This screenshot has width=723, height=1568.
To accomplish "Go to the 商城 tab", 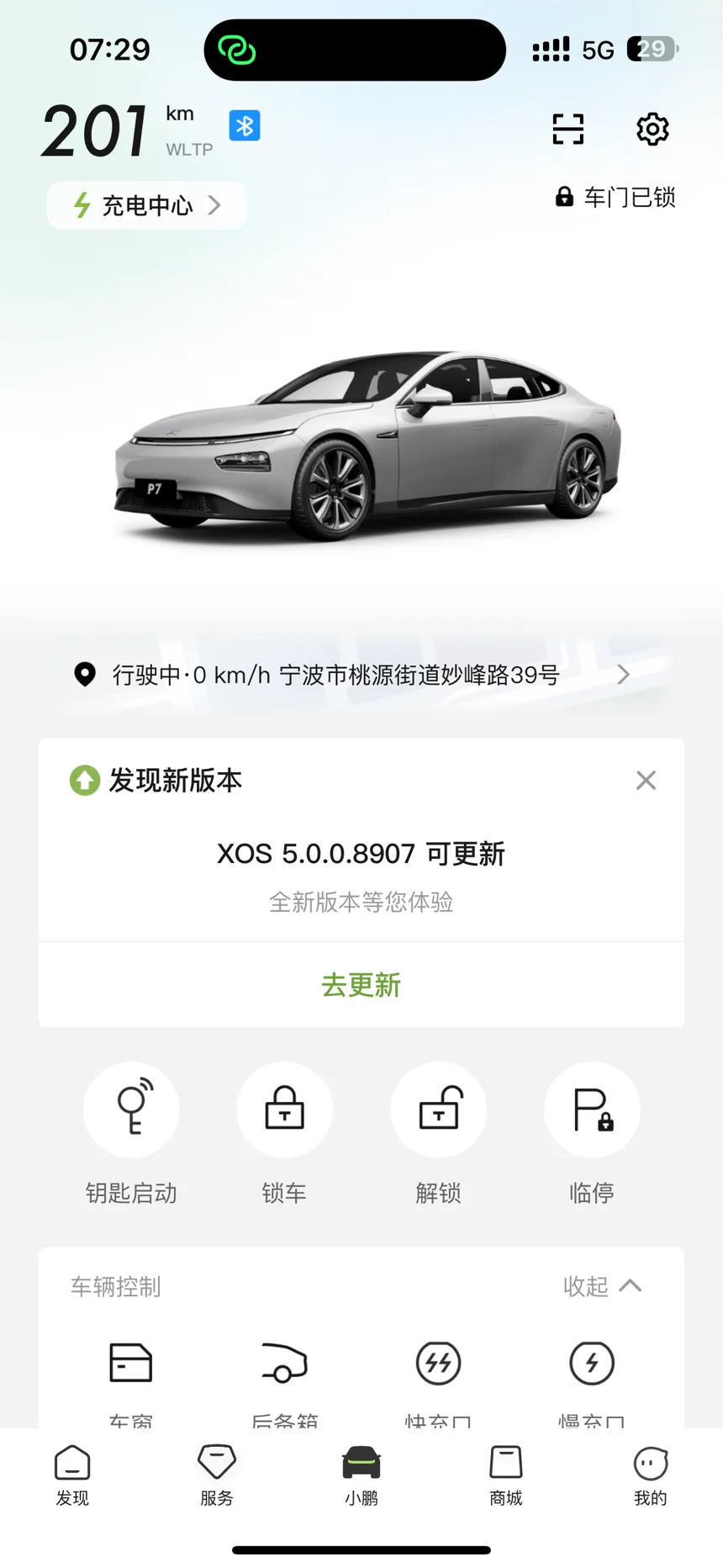I will tap(506, 1475).
